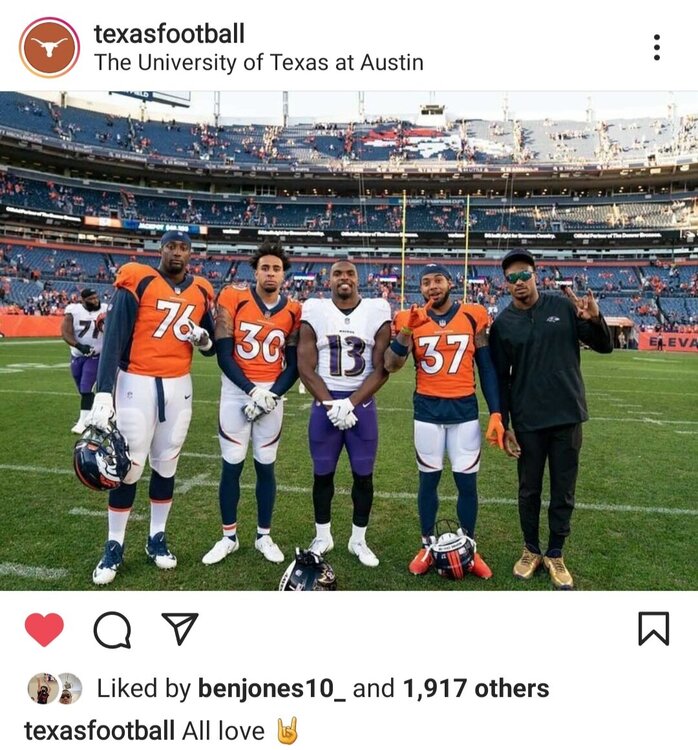The height and width of the screenshot is (750, 698).
Task: Open The University of Texas at Austin location
Action: click(258, 62)
